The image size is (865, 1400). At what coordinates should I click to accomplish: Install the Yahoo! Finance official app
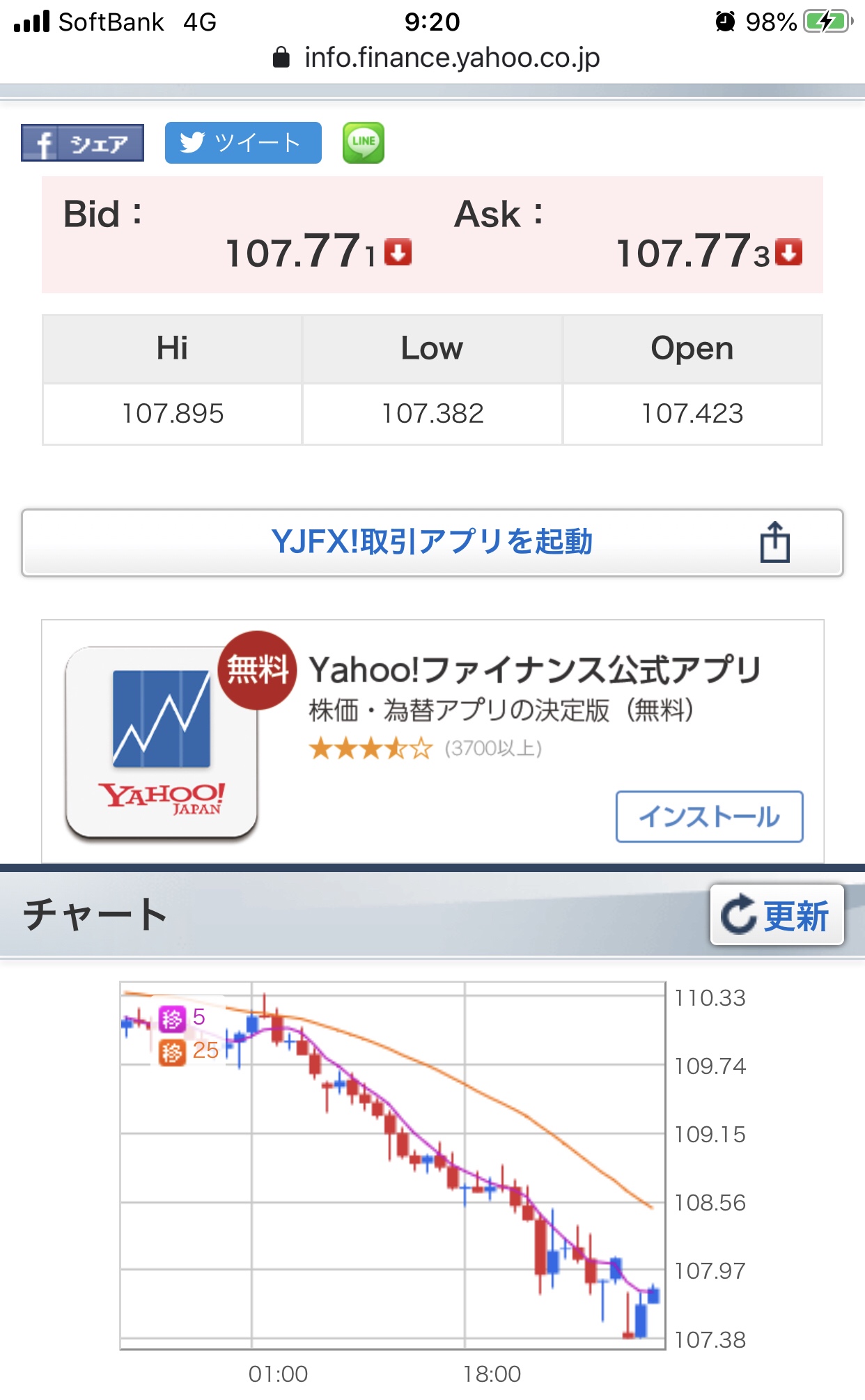point(709,816)
